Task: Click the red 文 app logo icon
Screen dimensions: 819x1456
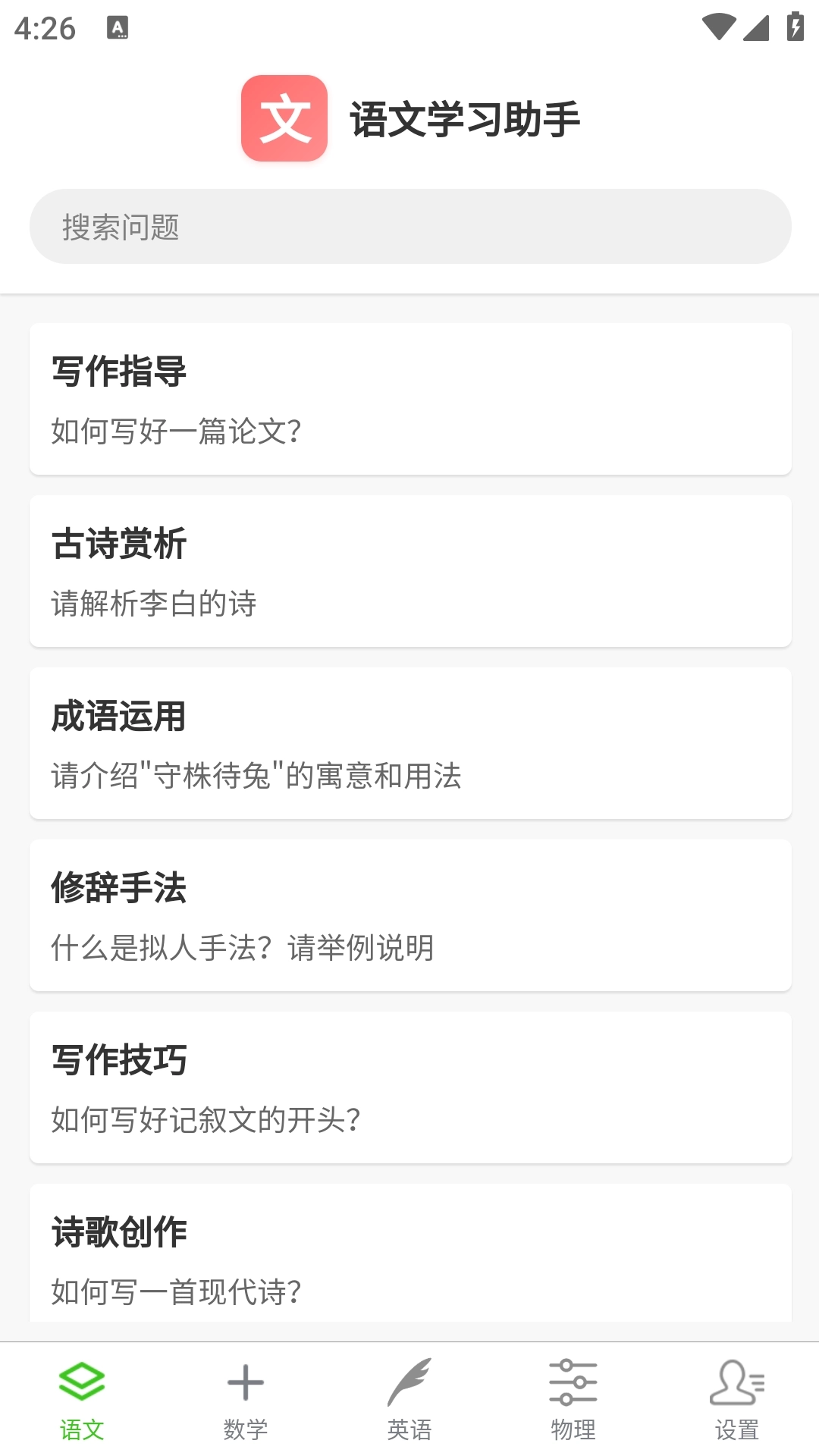Action: pyautogui.click(x=284, y=118)
